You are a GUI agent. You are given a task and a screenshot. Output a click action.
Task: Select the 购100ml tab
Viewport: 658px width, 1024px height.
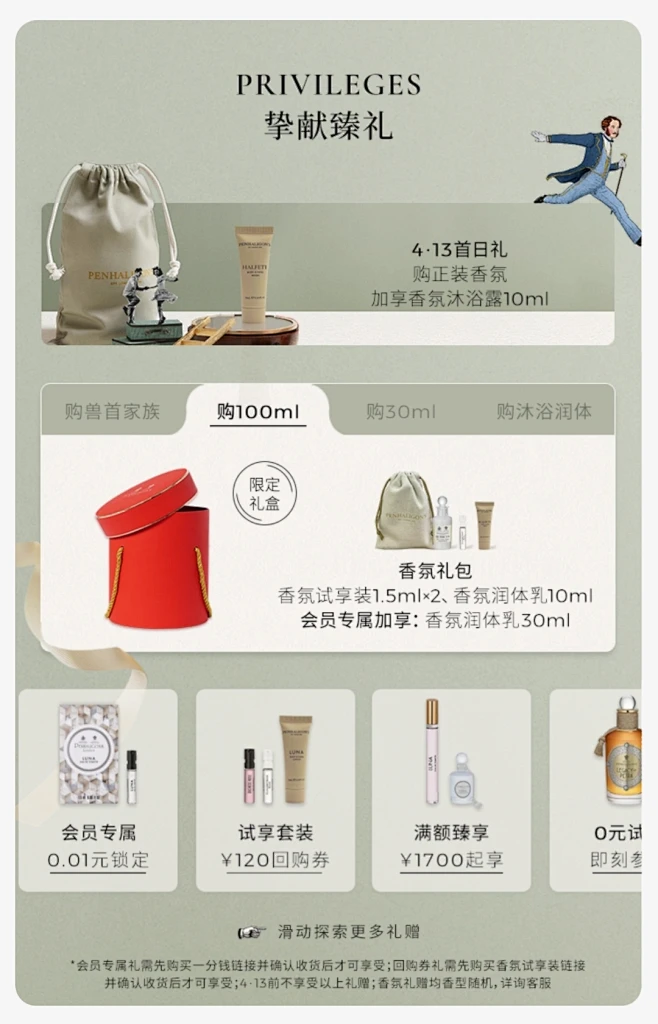(258, 411)
